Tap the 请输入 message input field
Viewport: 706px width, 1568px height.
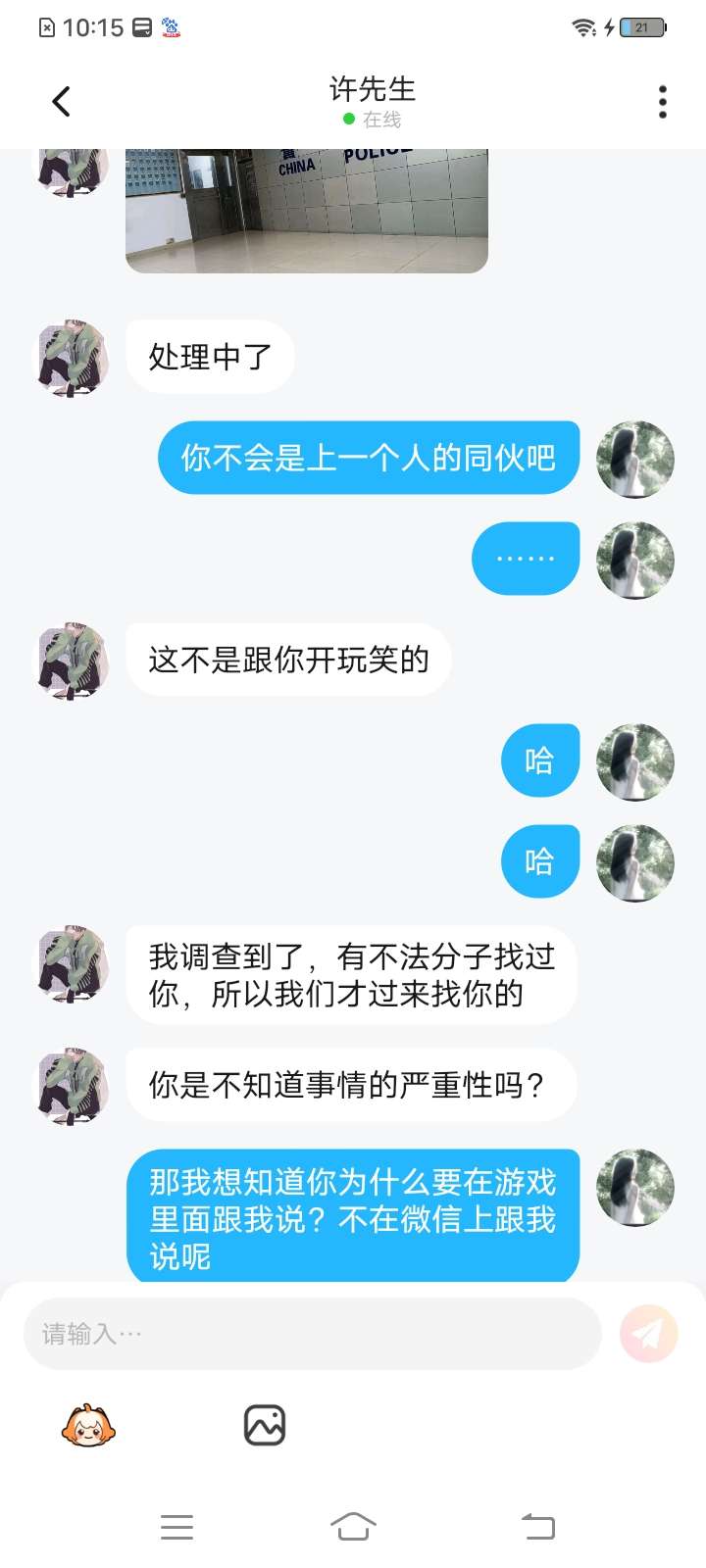312,1334
